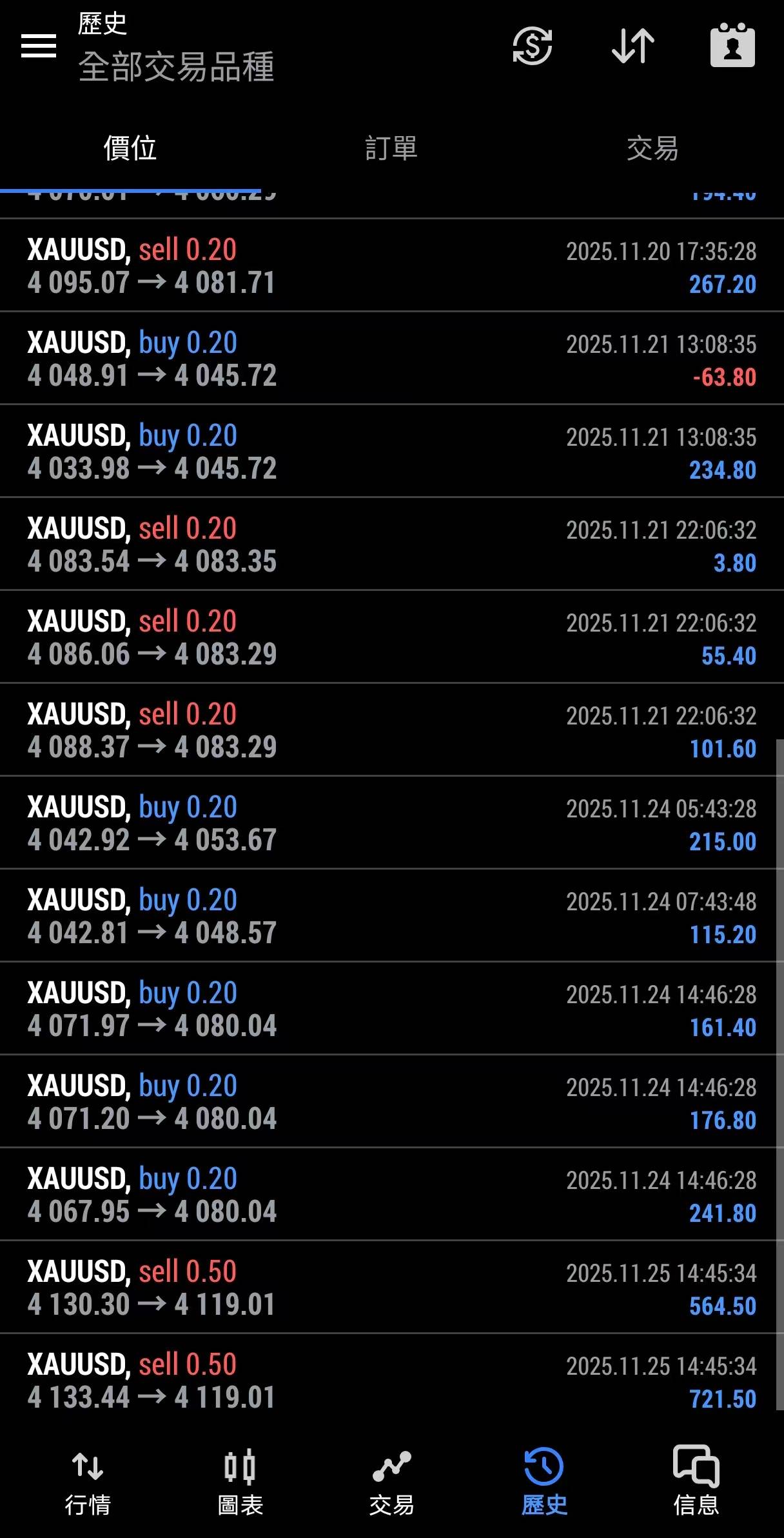The width and height of the screenshot is (784, 1538).
Task: Tap the currency symbol filter icon
Action: click(532, 46)
